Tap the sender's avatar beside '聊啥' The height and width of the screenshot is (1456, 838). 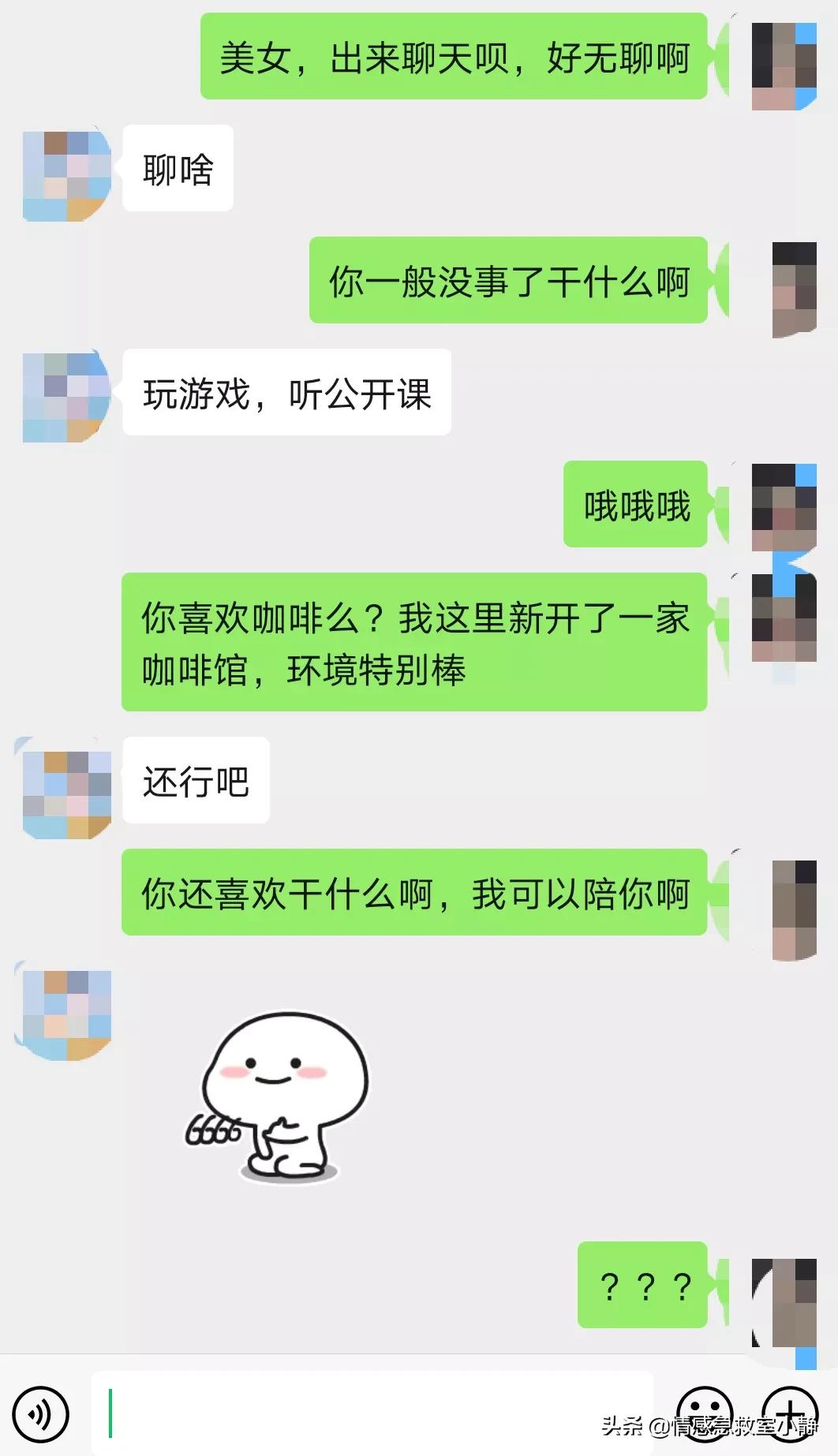pos(65,172)
